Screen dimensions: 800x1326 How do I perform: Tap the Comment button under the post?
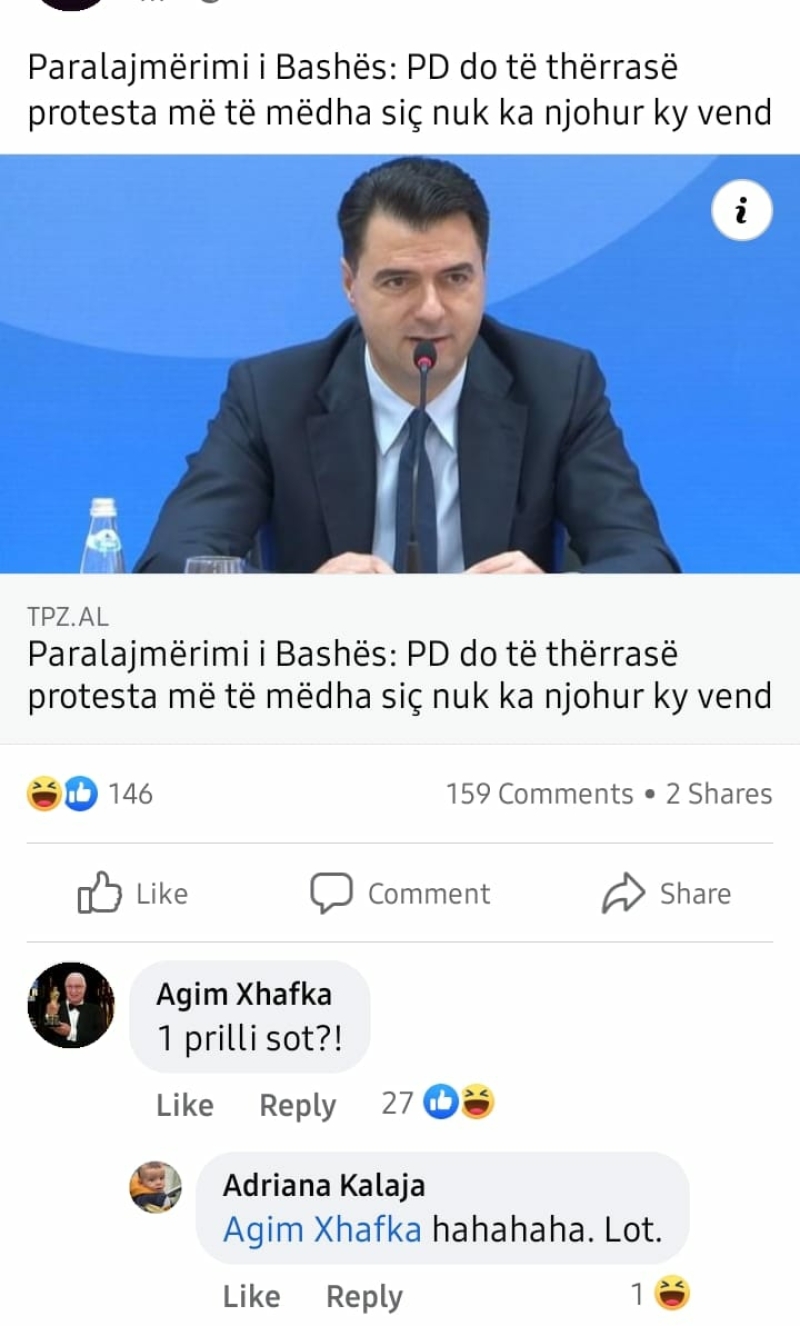click(400, 893)
